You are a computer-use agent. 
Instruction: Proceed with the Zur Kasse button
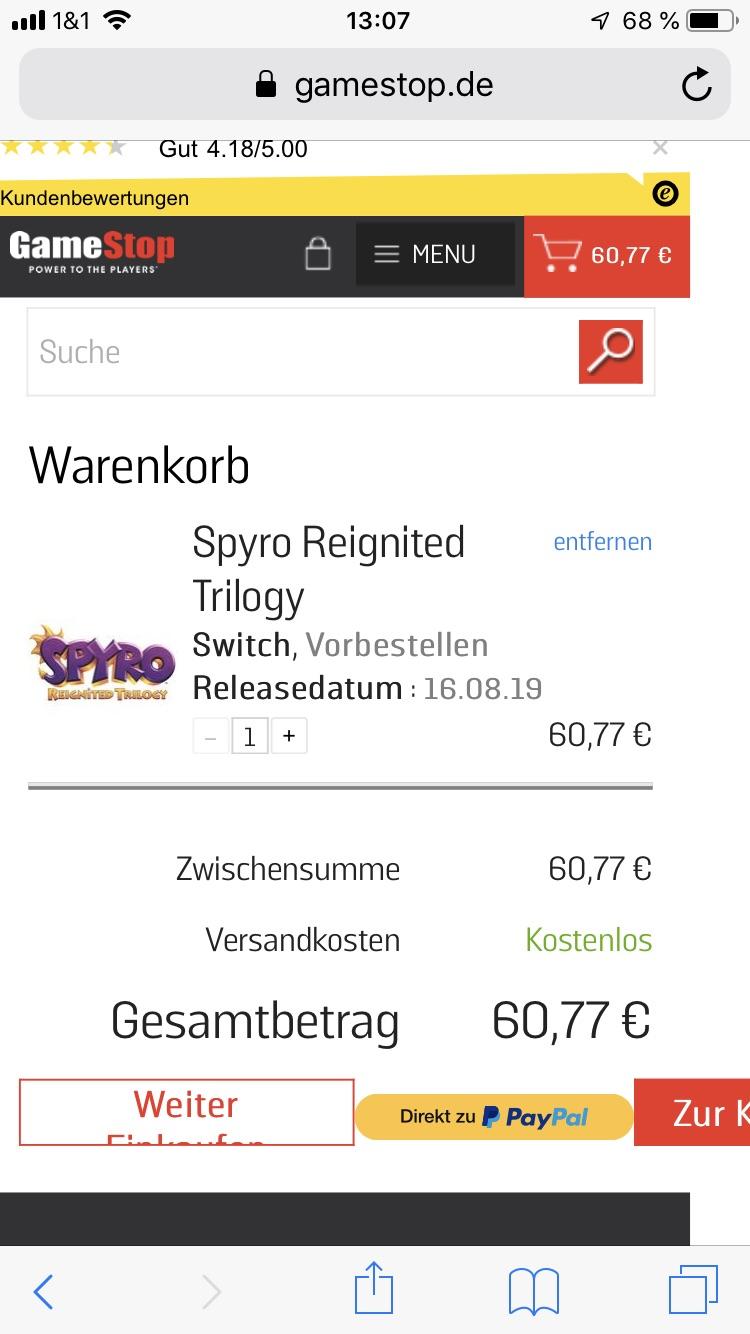tap(700, 1112)
